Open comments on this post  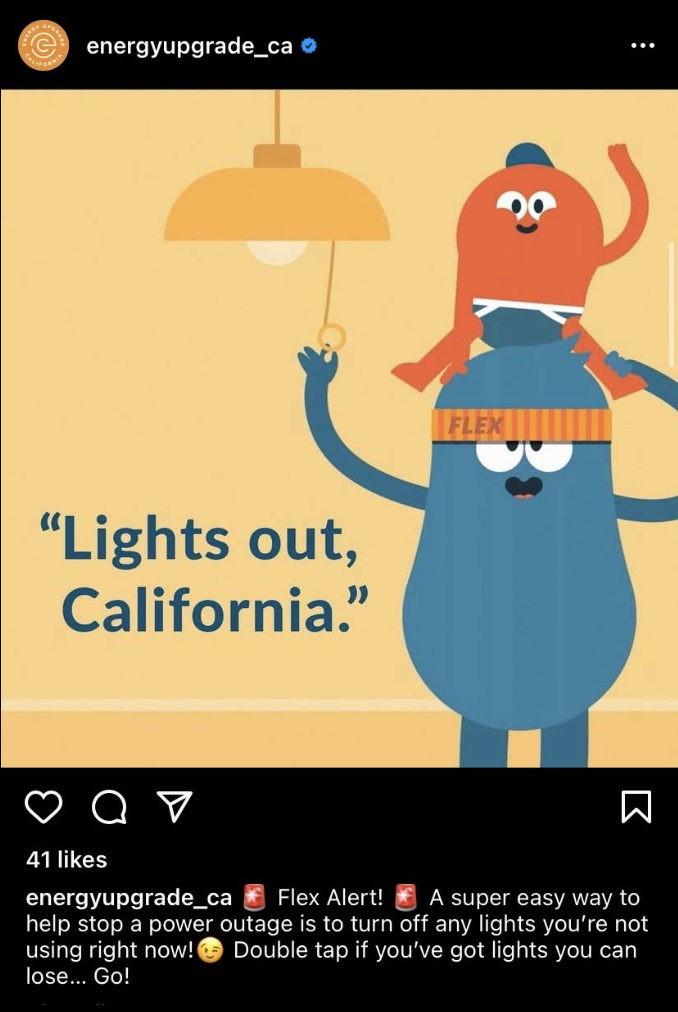coord(109,806)
